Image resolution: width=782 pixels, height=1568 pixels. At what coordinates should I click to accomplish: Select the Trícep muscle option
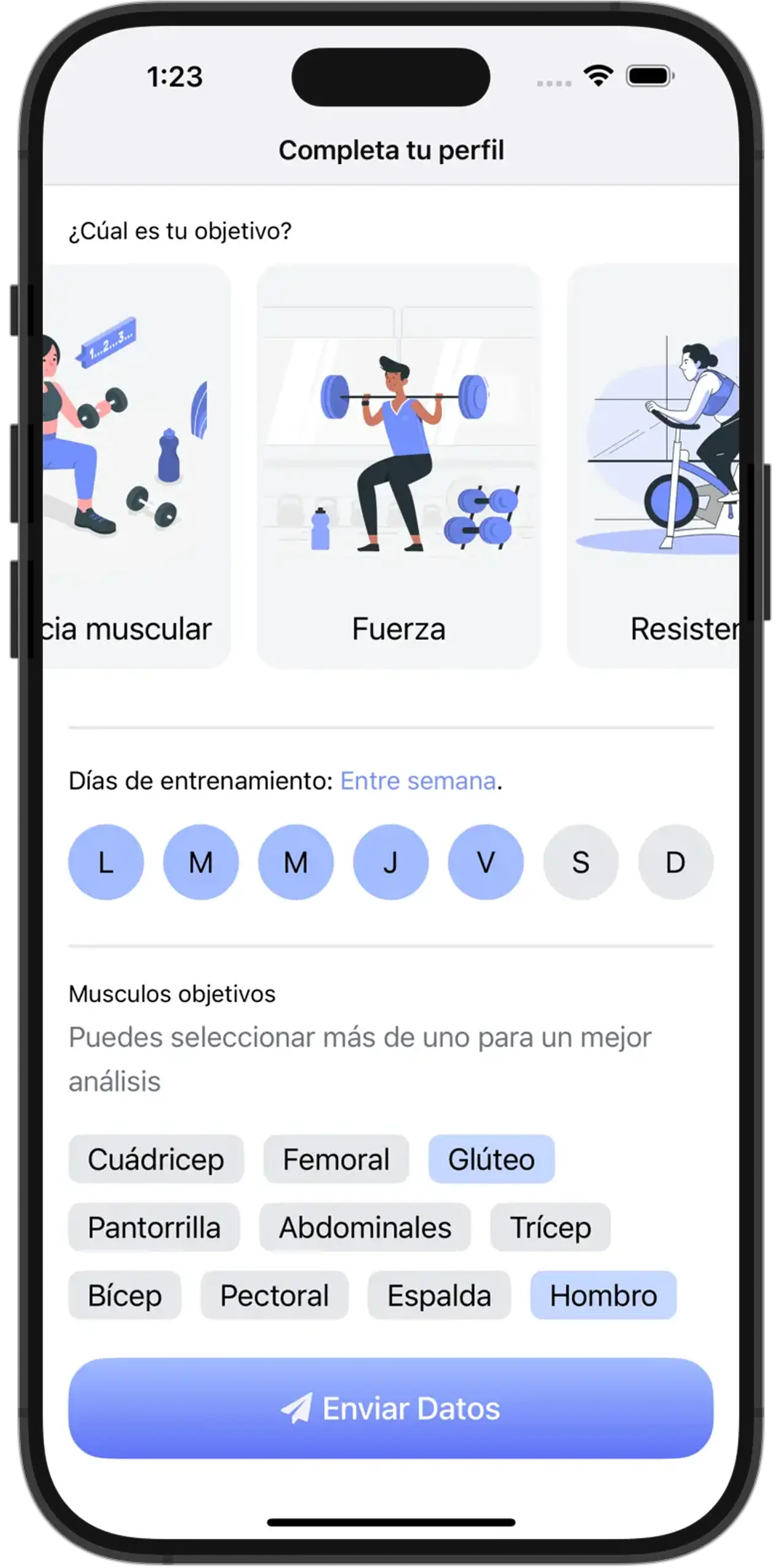(550, 1227)
